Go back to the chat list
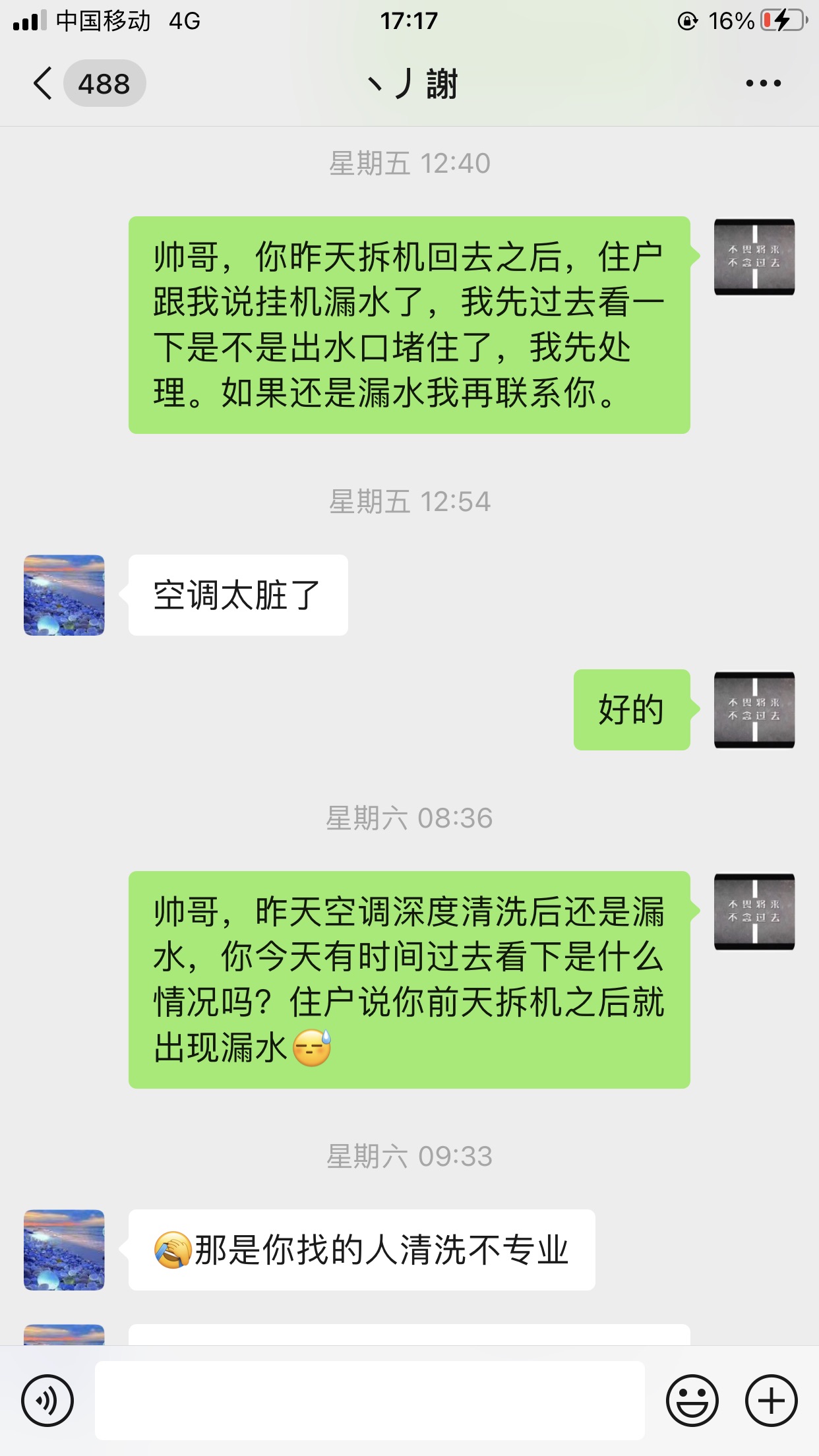The height and width of the screenshot is (1456, 819). click(44, 84)
